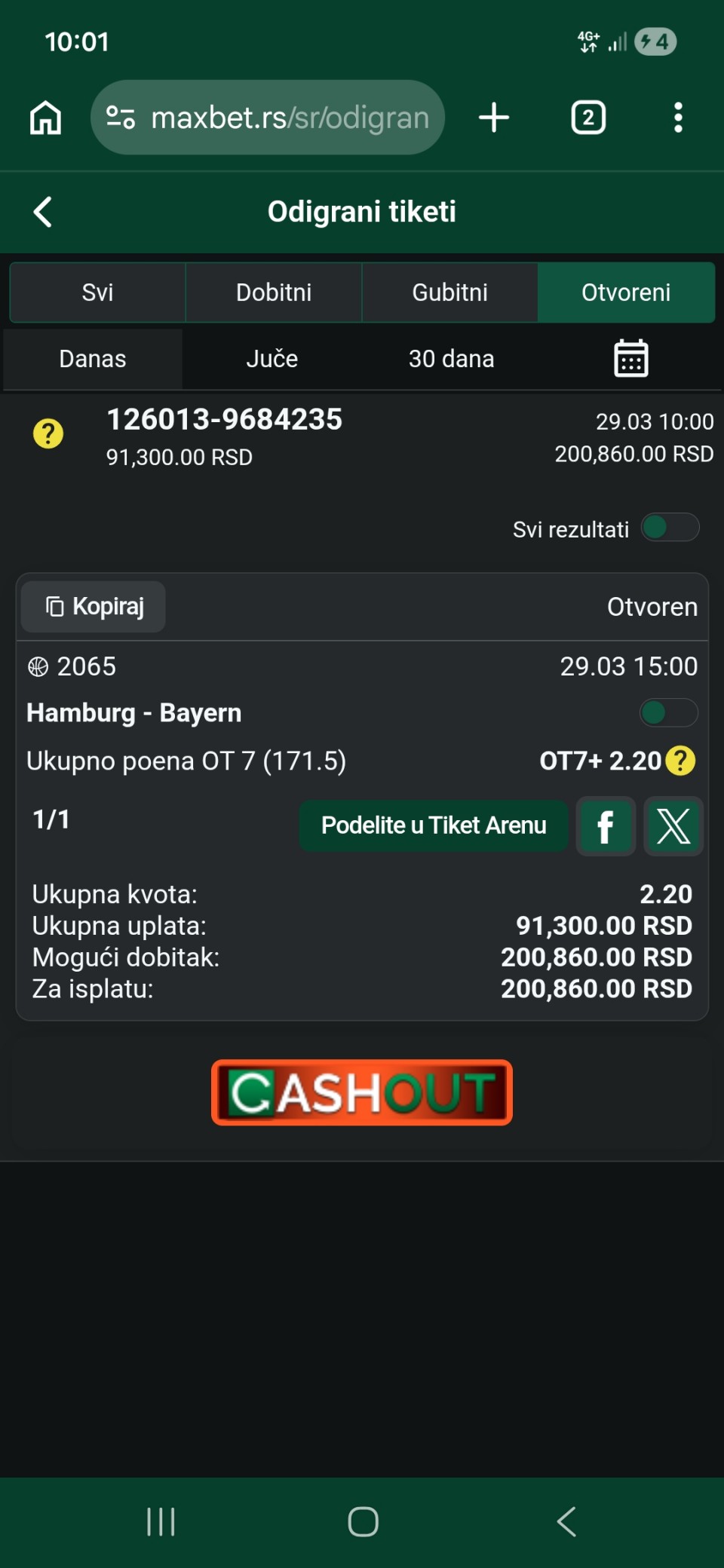The height and width of the screenshot is (1568, 724).
Task: Tap the CASHOUT button
Action: tap(362, 1092)
